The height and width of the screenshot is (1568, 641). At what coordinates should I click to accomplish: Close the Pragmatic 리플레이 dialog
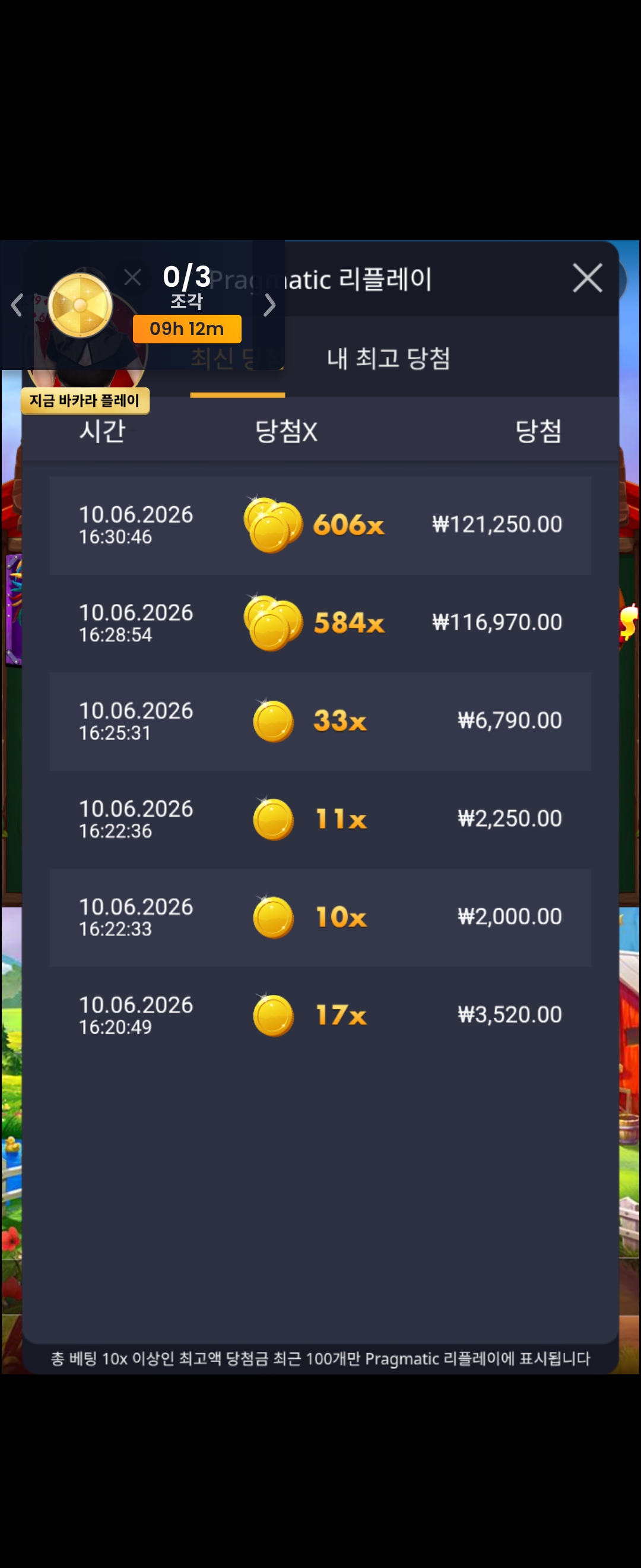click(x=588, y=278)
